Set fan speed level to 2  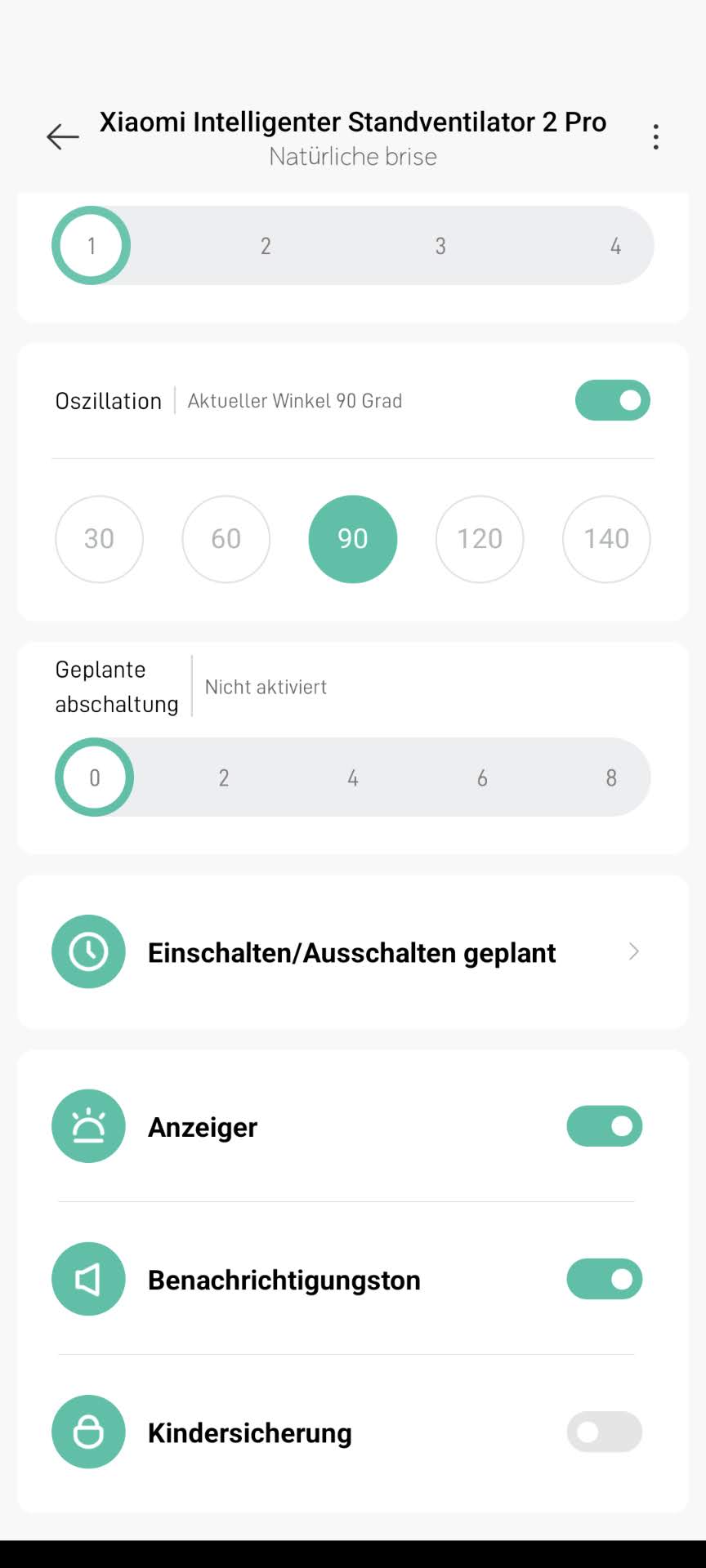pyautogui.click(x=266, y=246)
